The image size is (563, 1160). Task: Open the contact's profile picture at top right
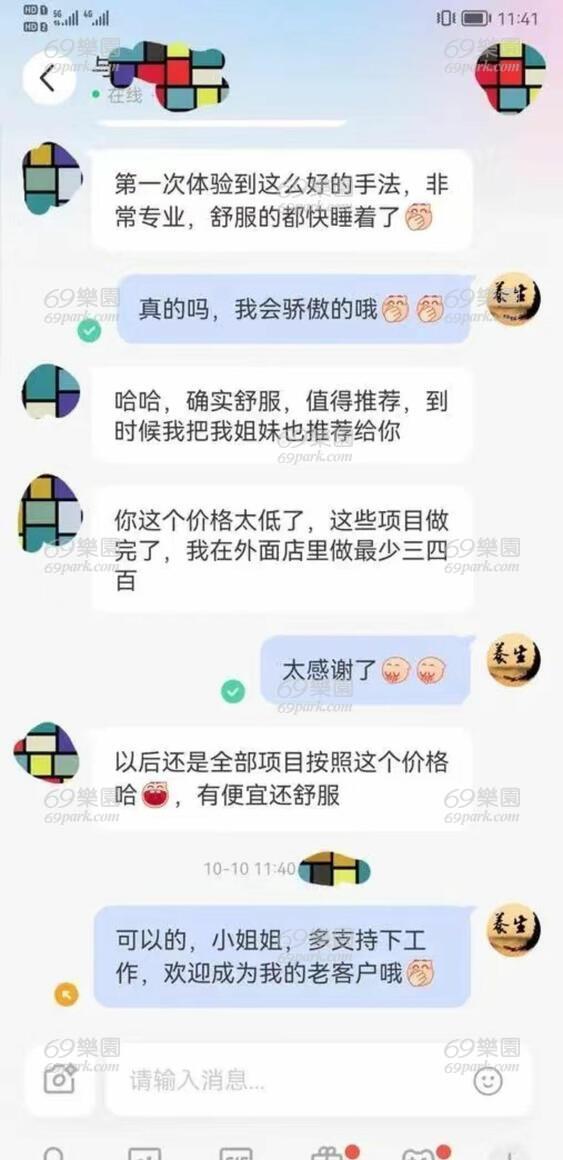[510, 78]
